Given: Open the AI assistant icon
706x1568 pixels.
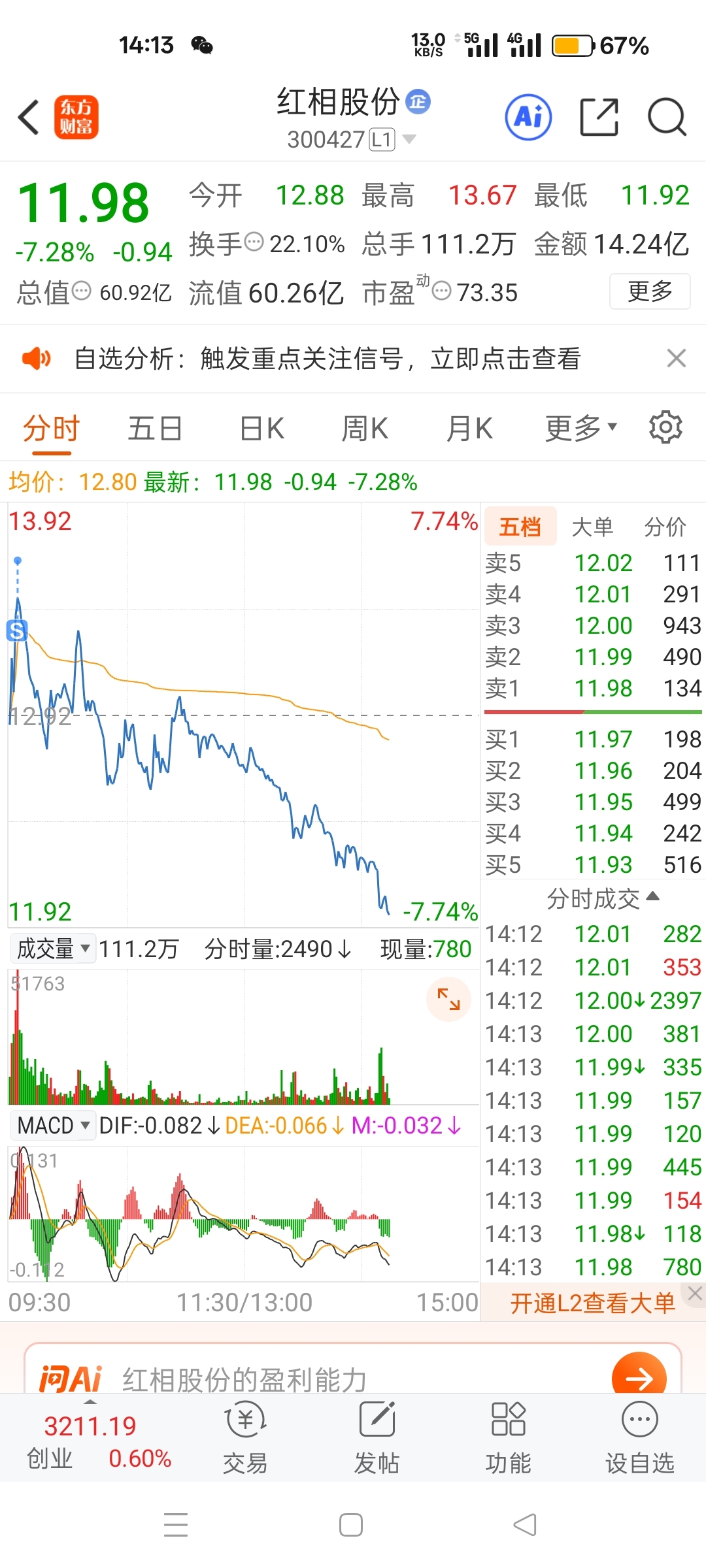Looking at the screenshot, I should 528,118.
